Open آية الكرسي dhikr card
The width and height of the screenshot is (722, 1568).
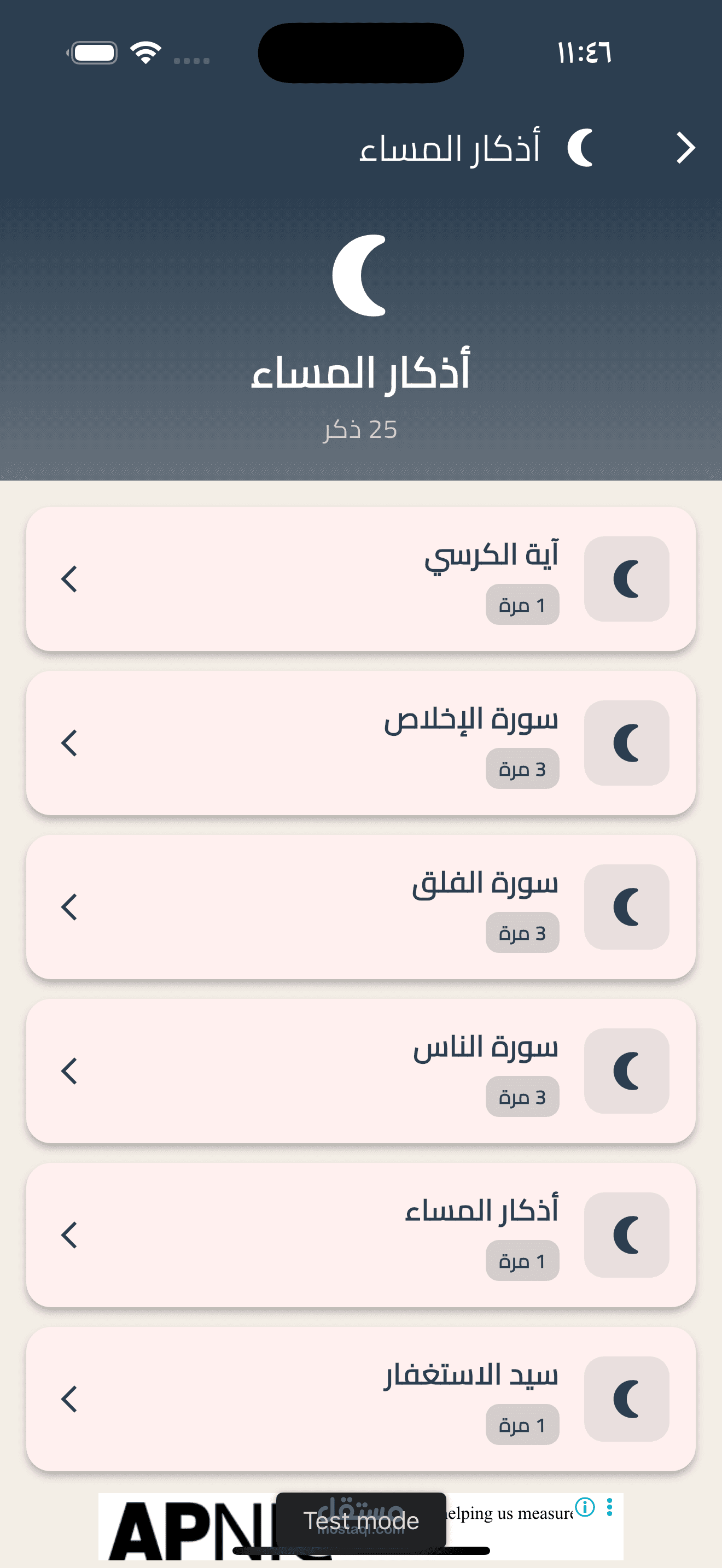click(x=360, y=579)
